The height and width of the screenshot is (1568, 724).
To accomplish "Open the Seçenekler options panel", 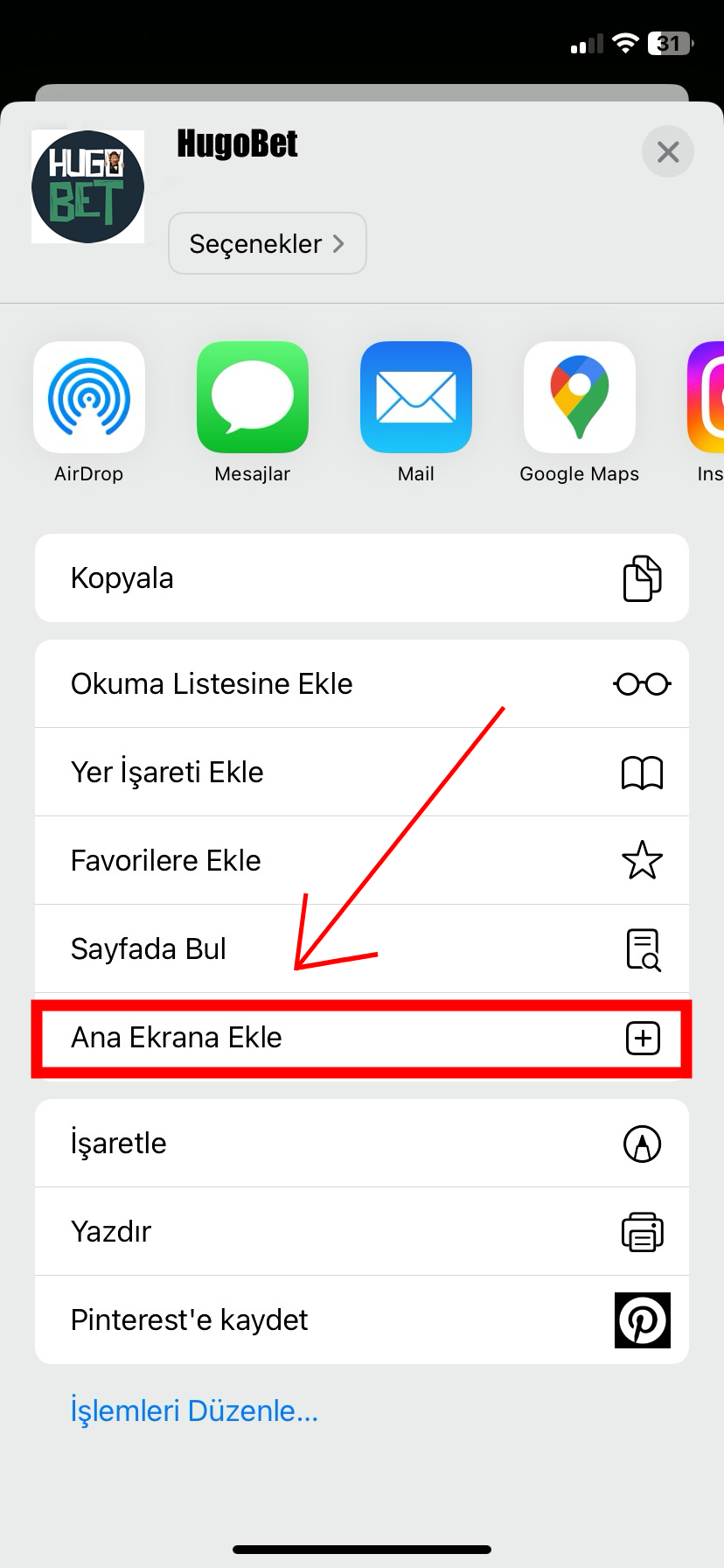I will (x=267, y=243).
